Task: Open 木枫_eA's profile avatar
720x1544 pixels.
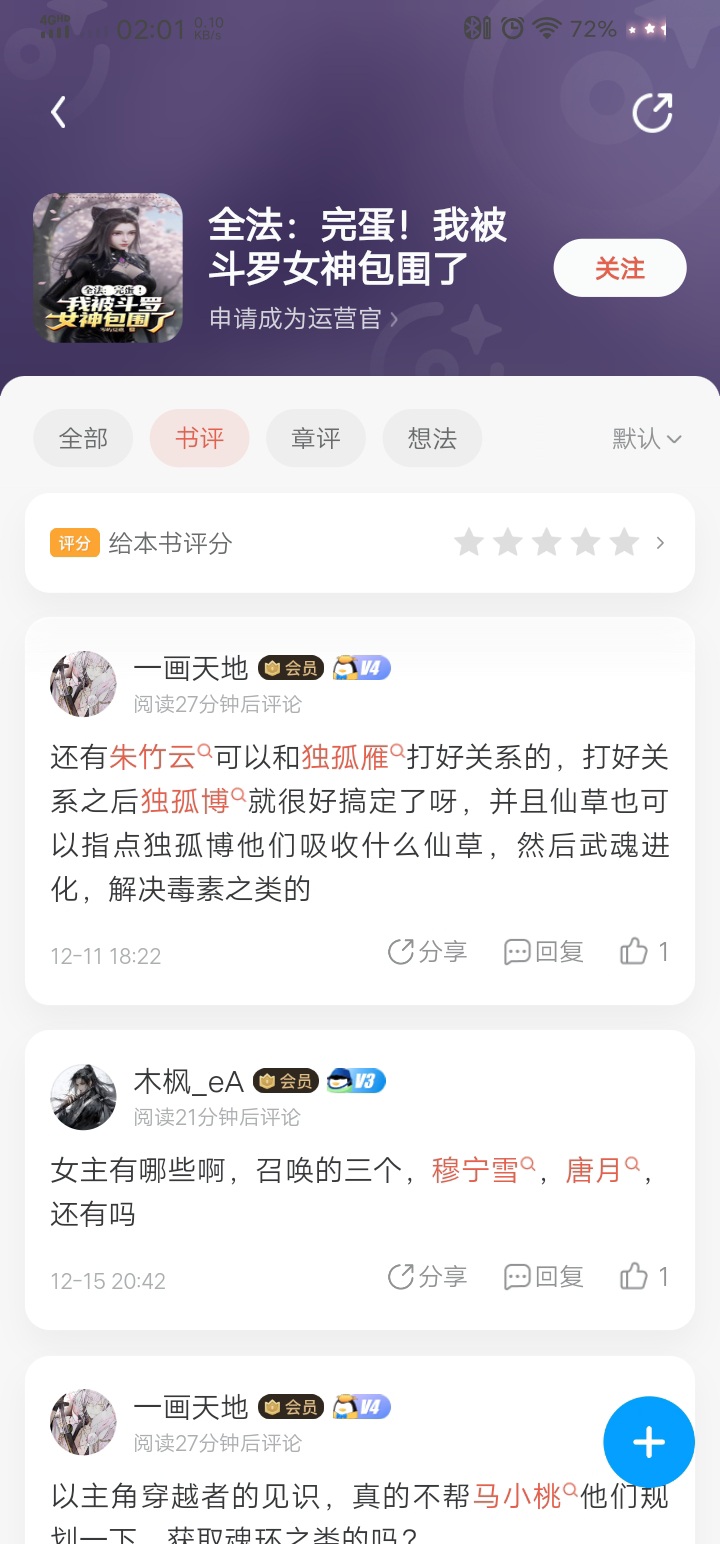Action: (84, 1097)
